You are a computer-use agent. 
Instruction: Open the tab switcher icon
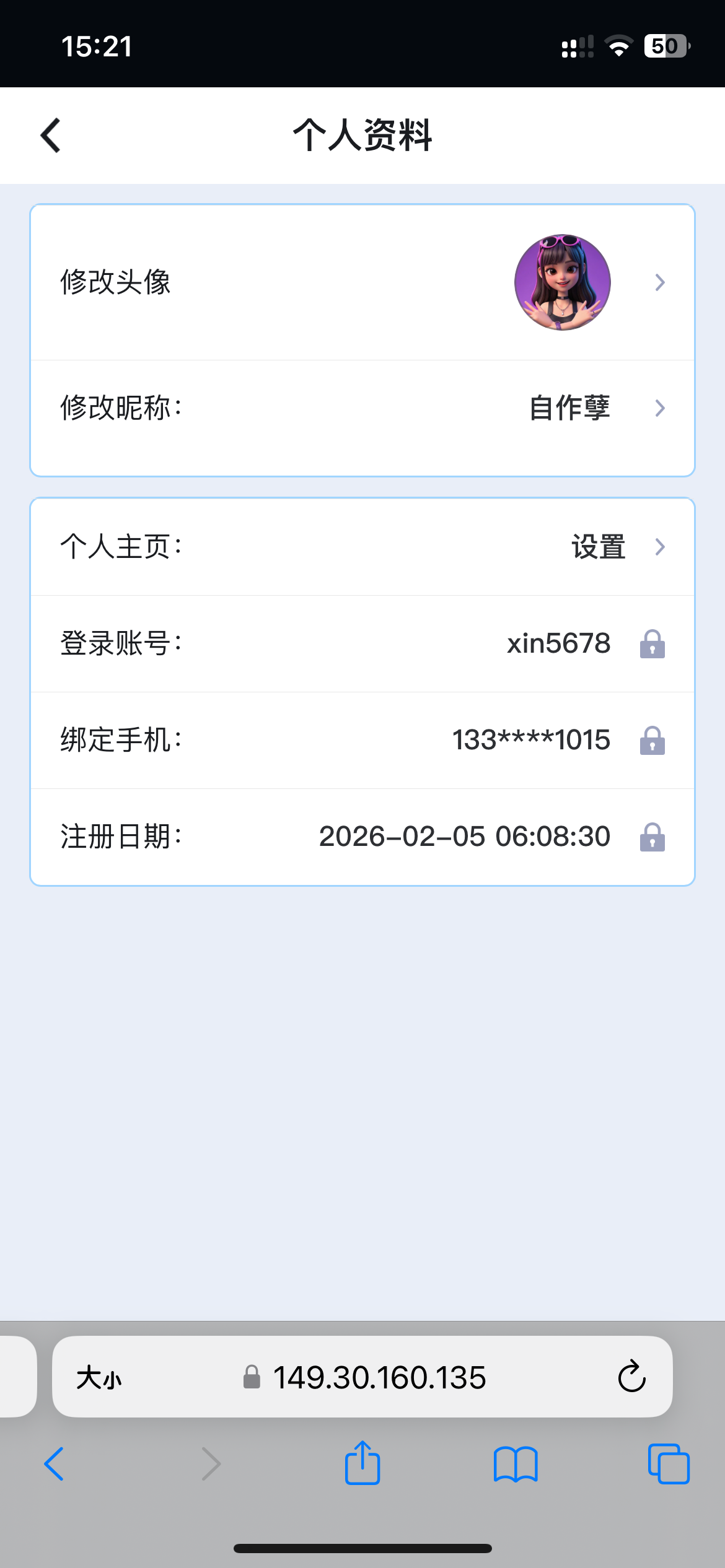tap(669, 1464)
